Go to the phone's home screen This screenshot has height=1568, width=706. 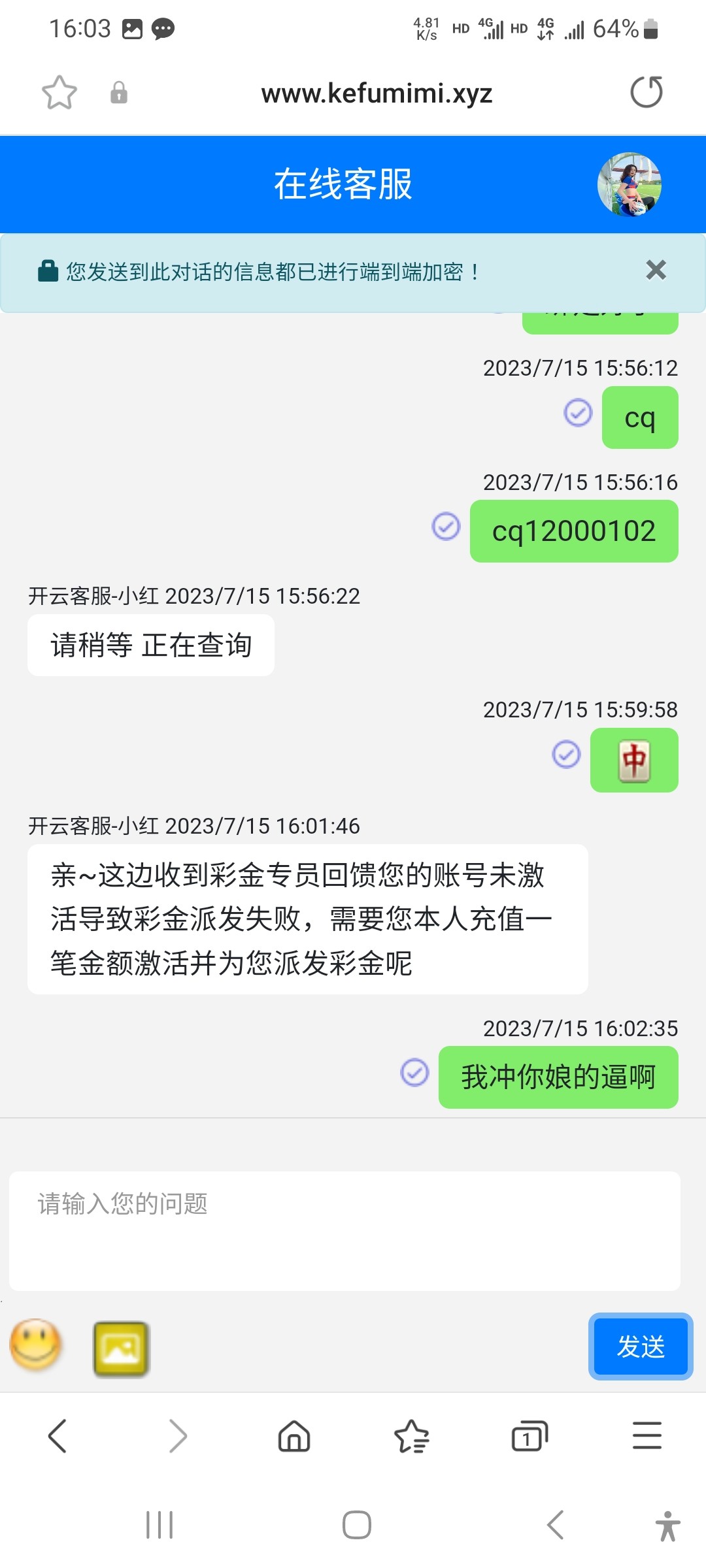pyautogui.click(x=357, y=1525)
